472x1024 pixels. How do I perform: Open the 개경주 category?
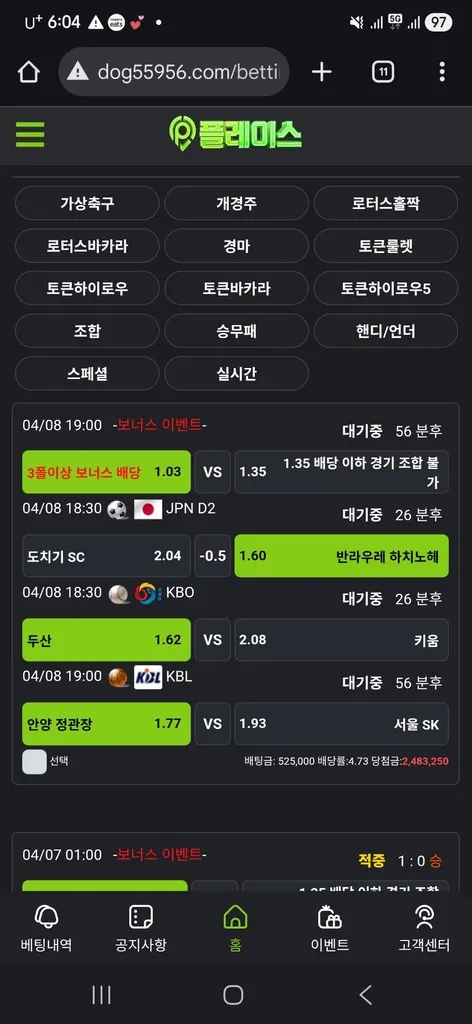tap(236, 203)
